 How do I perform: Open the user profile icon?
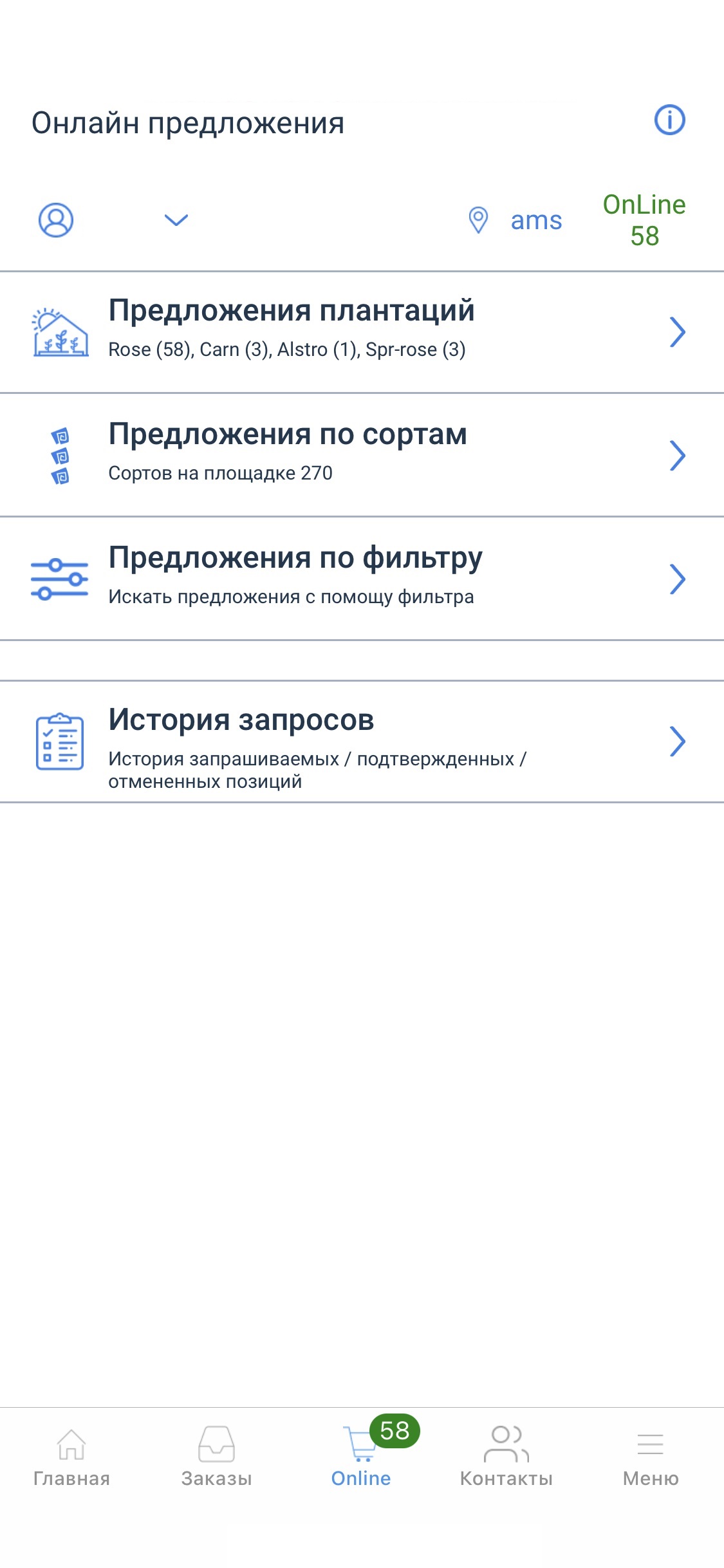tap(56, 220)
